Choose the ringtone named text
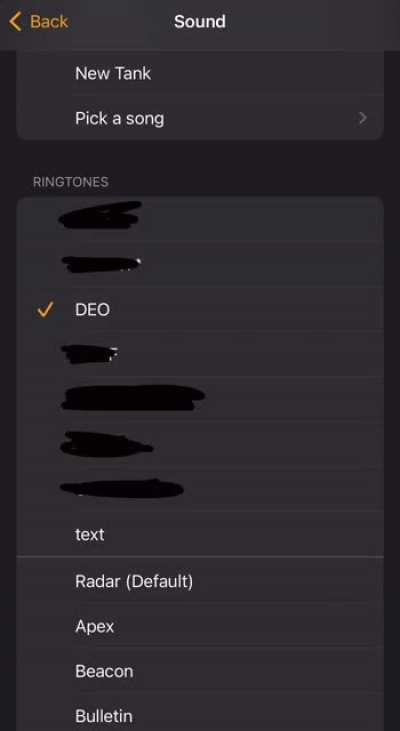 [200, 534]
